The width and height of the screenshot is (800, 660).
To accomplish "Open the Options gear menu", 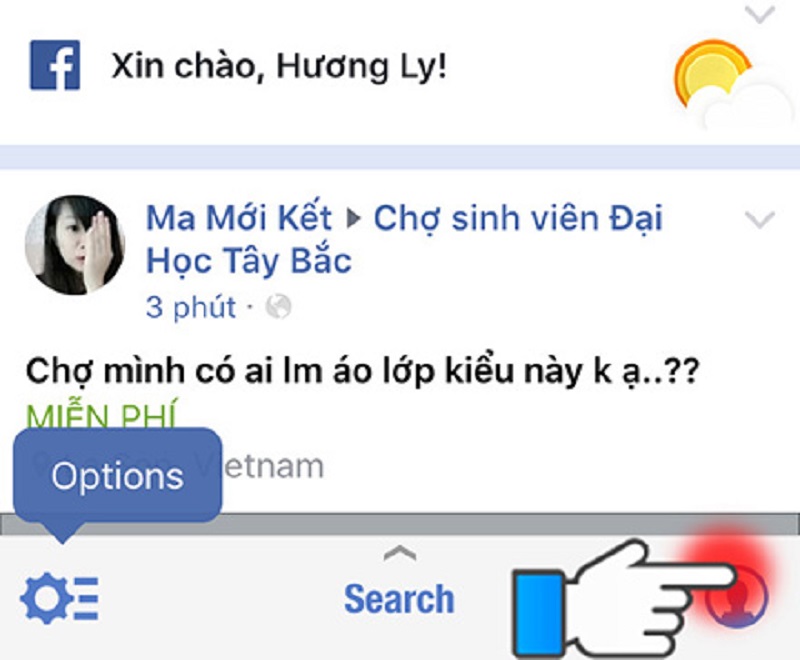I will coord(60,598).
